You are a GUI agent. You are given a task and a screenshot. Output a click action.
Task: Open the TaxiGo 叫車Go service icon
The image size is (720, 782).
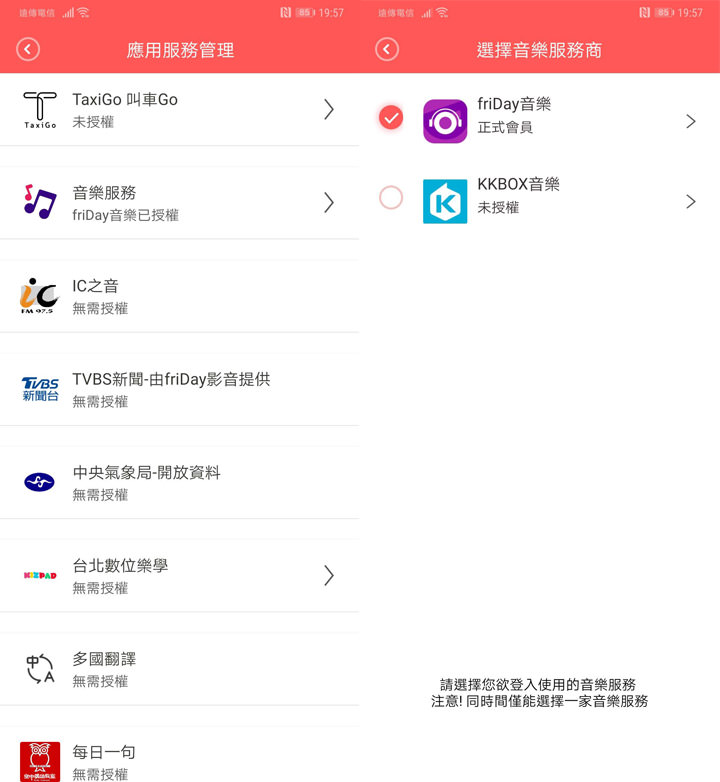(x=38, y=108)
